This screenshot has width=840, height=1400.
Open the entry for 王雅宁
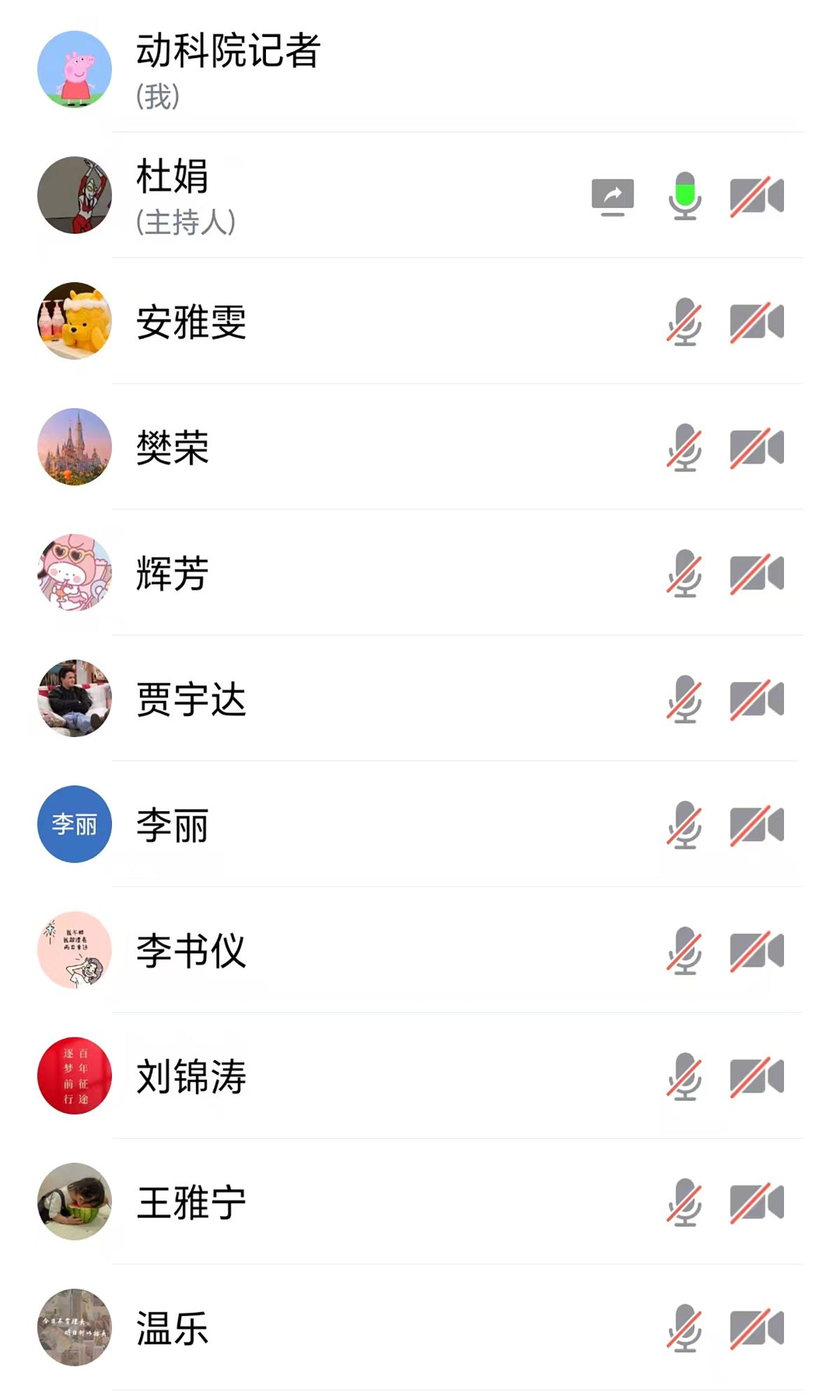click(x=191, y=1203)
